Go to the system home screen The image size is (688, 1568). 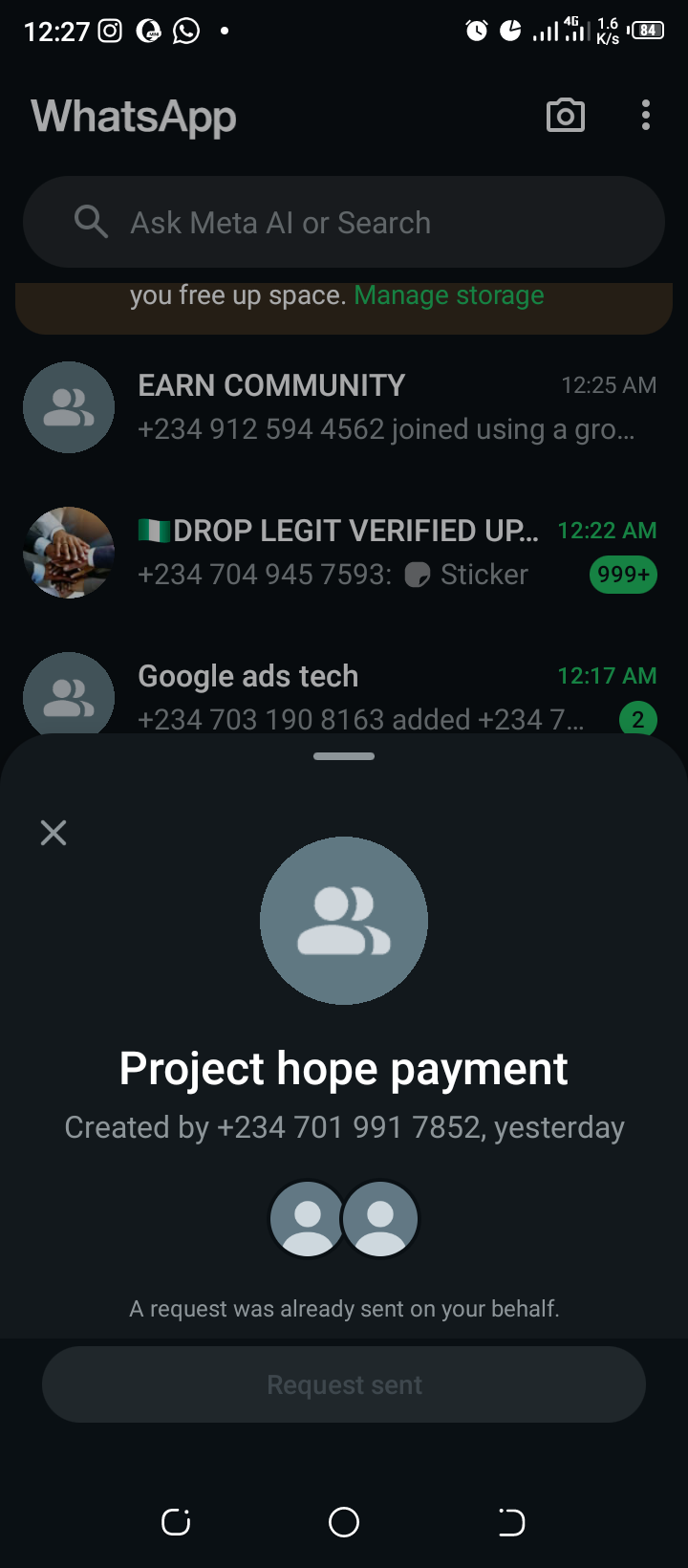tap(344, 1521)
